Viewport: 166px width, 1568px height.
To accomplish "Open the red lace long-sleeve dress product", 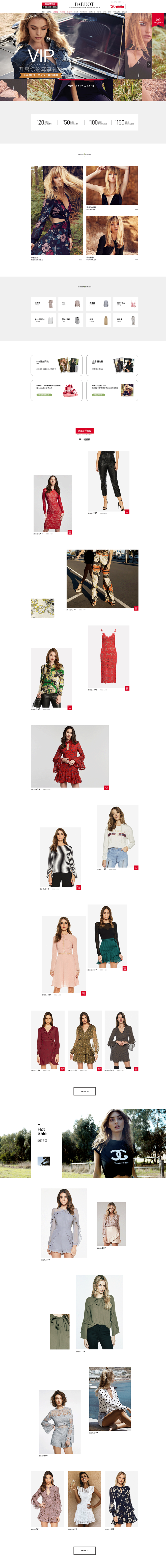I will tap(52, 494).
